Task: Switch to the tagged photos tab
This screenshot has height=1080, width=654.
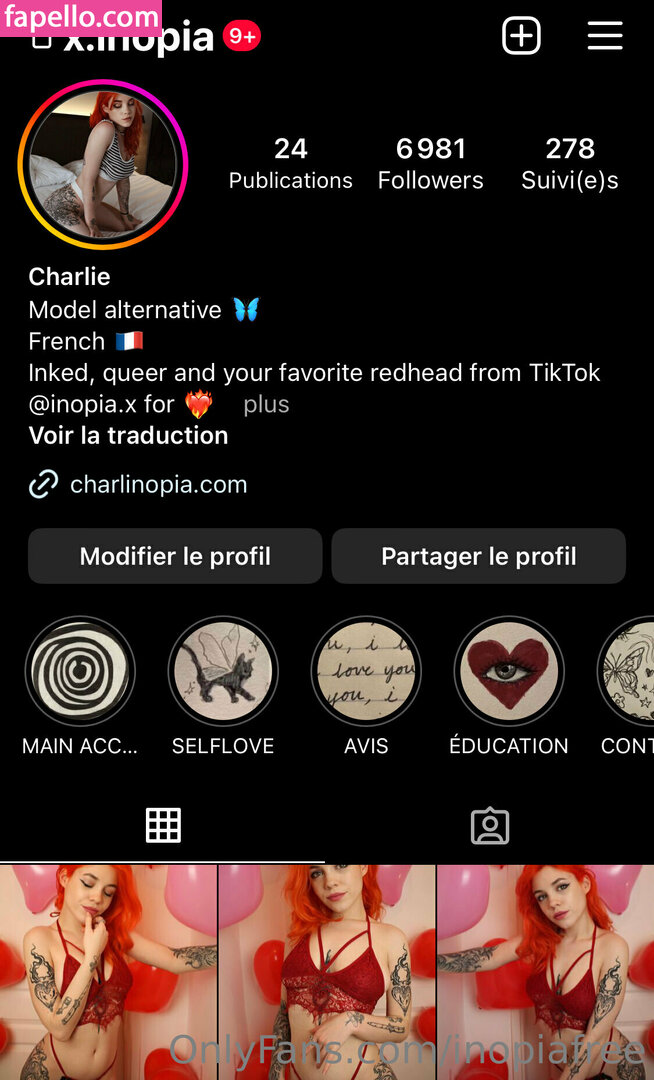Action: coord(490,826)
